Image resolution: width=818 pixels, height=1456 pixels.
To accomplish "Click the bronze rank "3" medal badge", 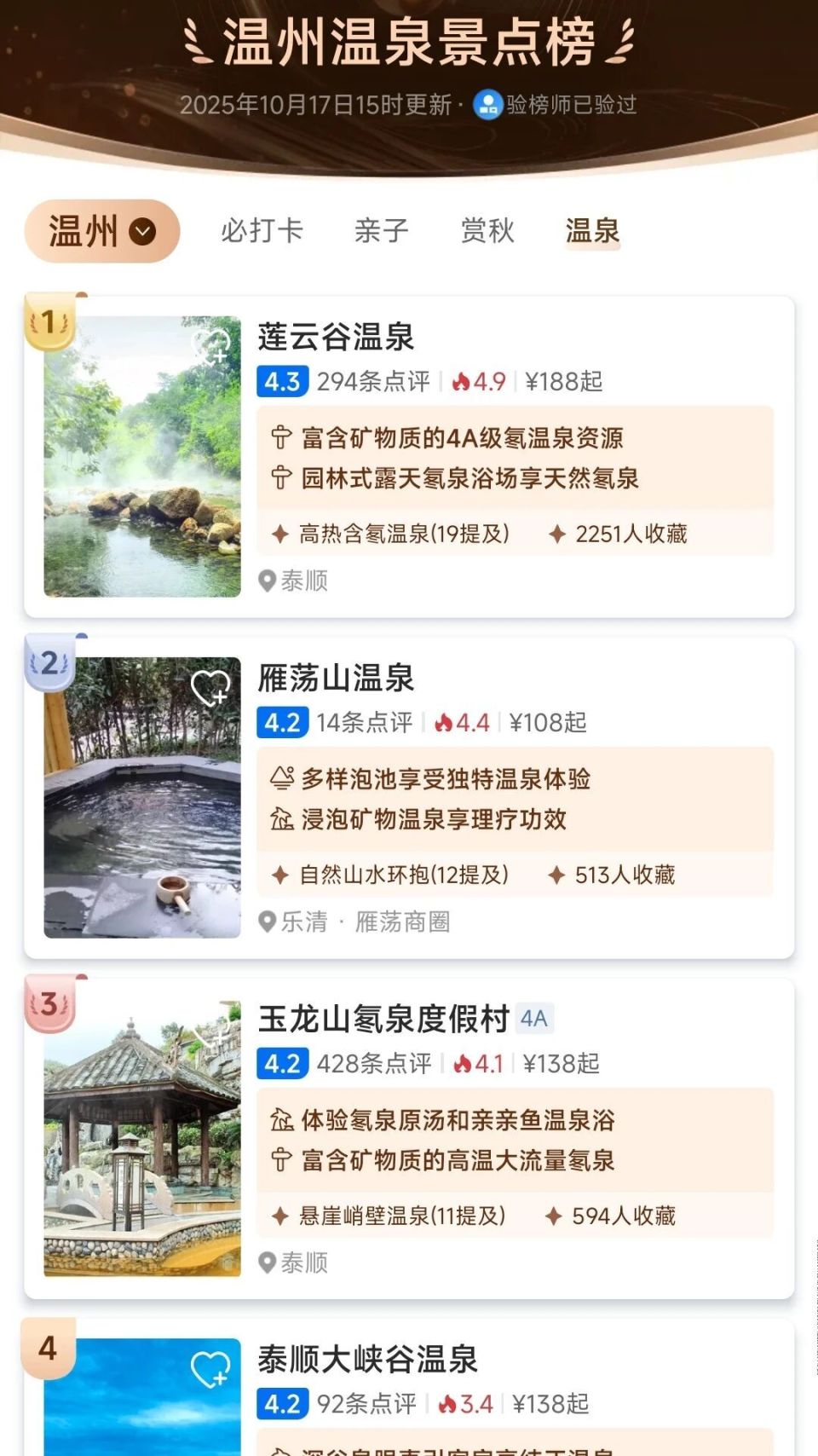I will click(48, 1006).
